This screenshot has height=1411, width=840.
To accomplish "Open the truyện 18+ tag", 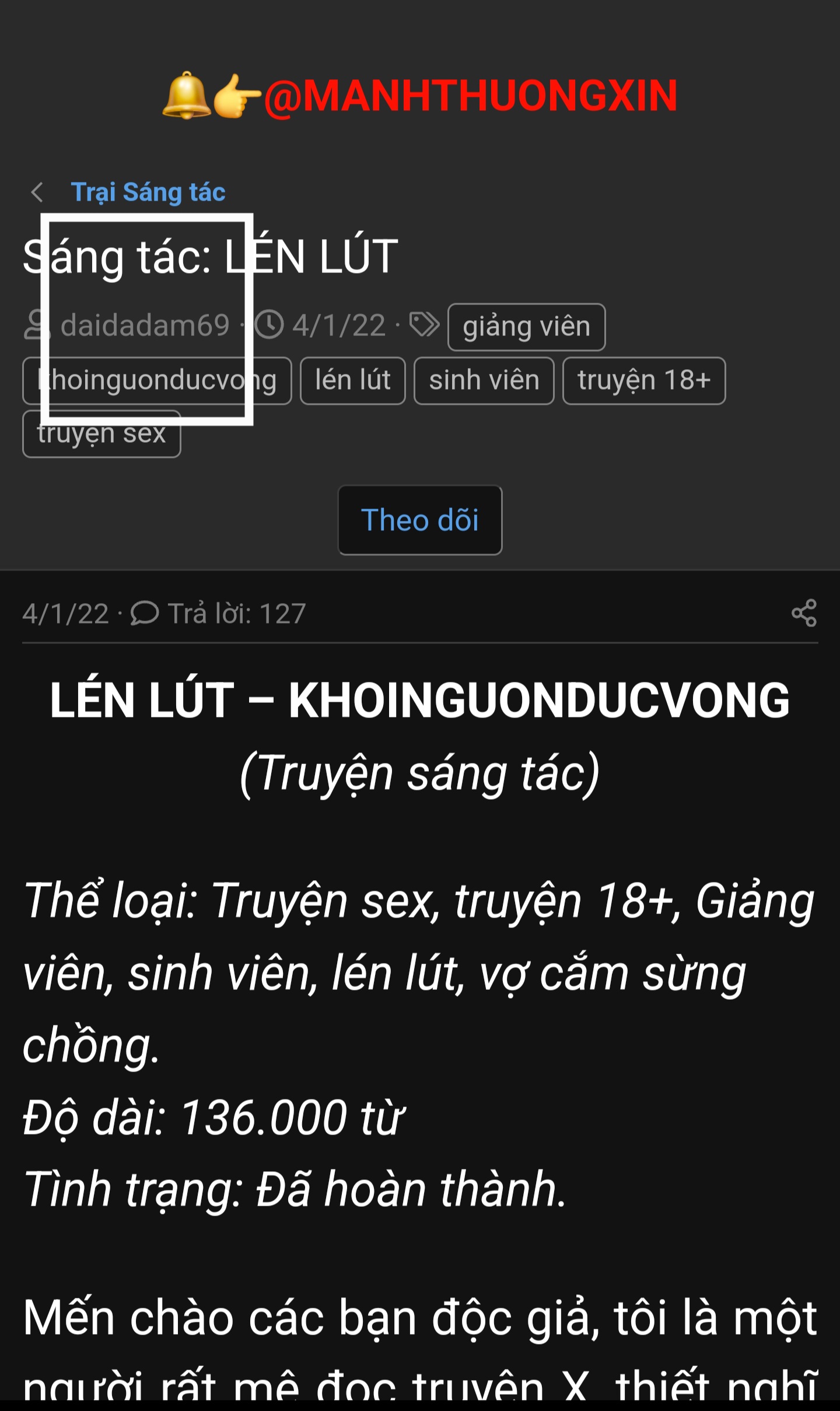I will pos(643,380).
